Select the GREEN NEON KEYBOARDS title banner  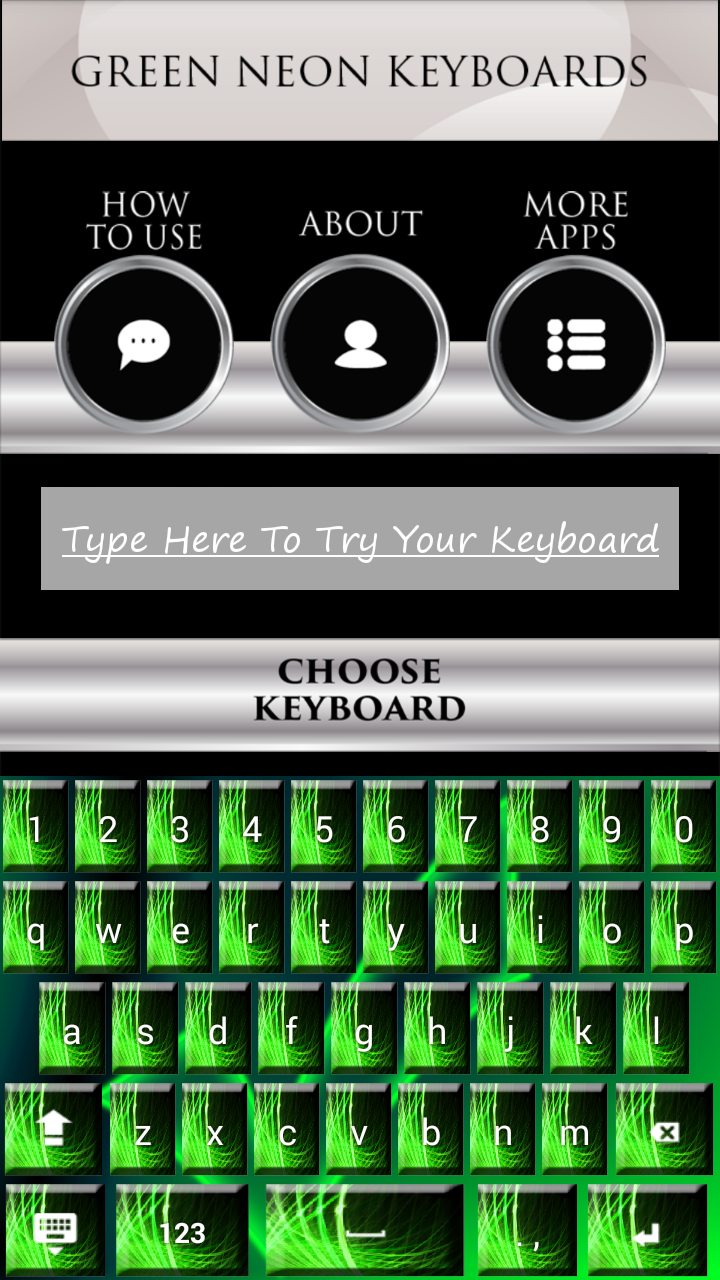[x=360, y=70]
